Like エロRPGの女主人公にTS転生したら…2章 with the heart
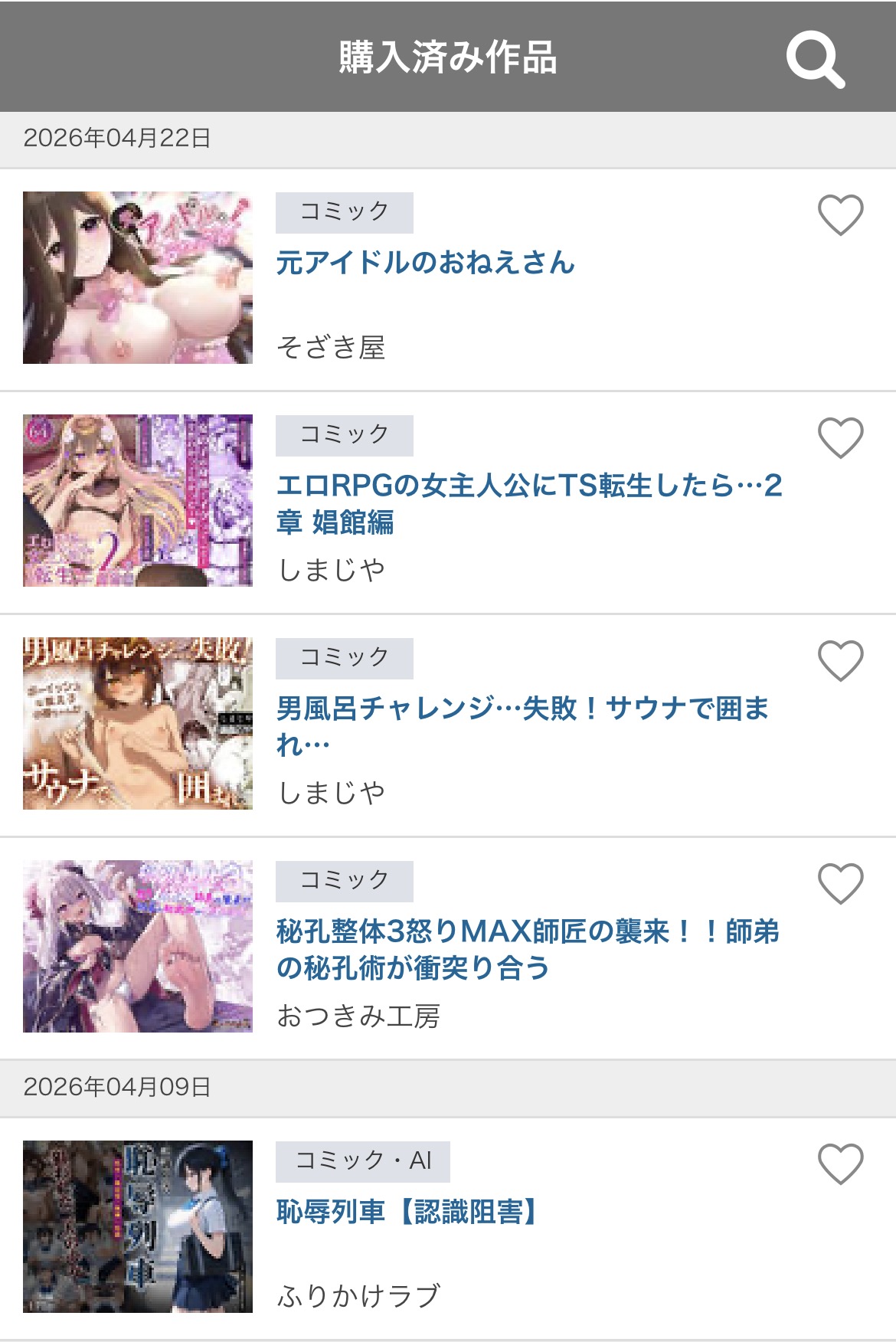 [840, 438]
